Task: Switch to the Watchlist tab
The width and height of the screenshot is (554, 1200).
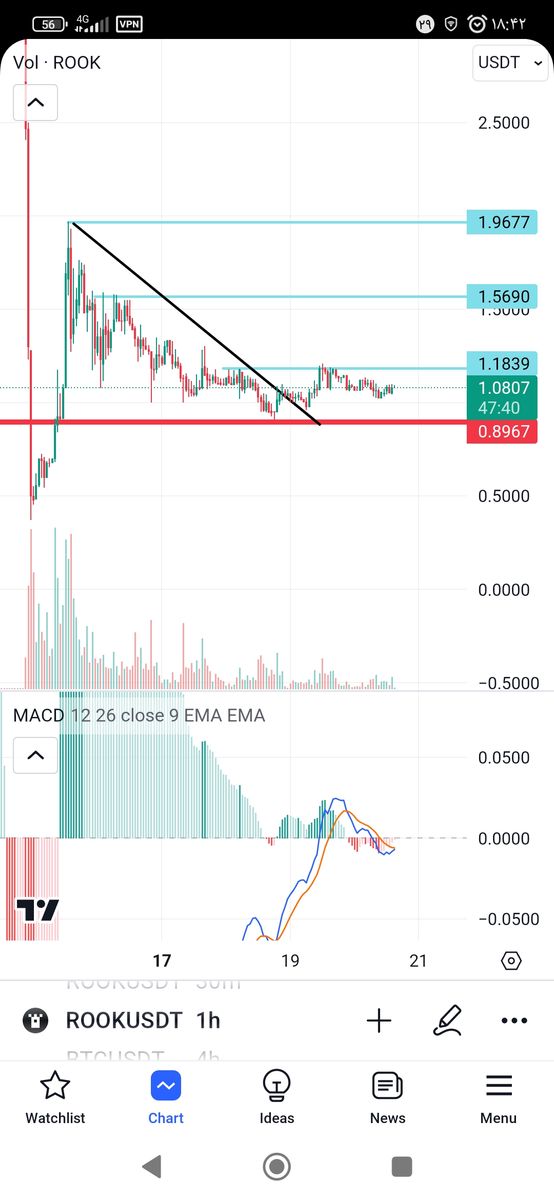Action: (x=55, y=1097)
